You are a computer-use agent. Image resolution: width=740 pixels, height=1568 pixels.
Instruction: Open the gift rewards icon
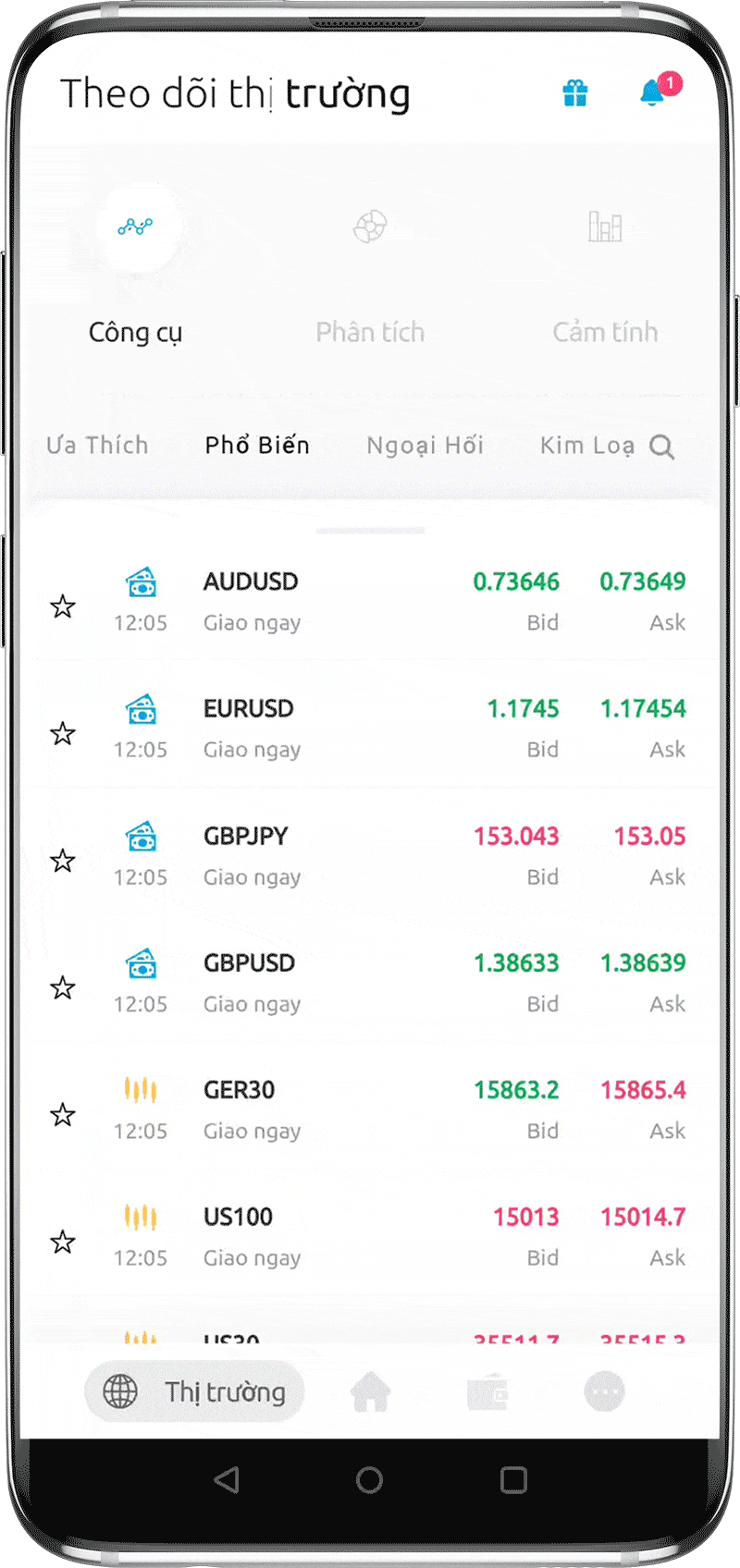coord(575,93)
